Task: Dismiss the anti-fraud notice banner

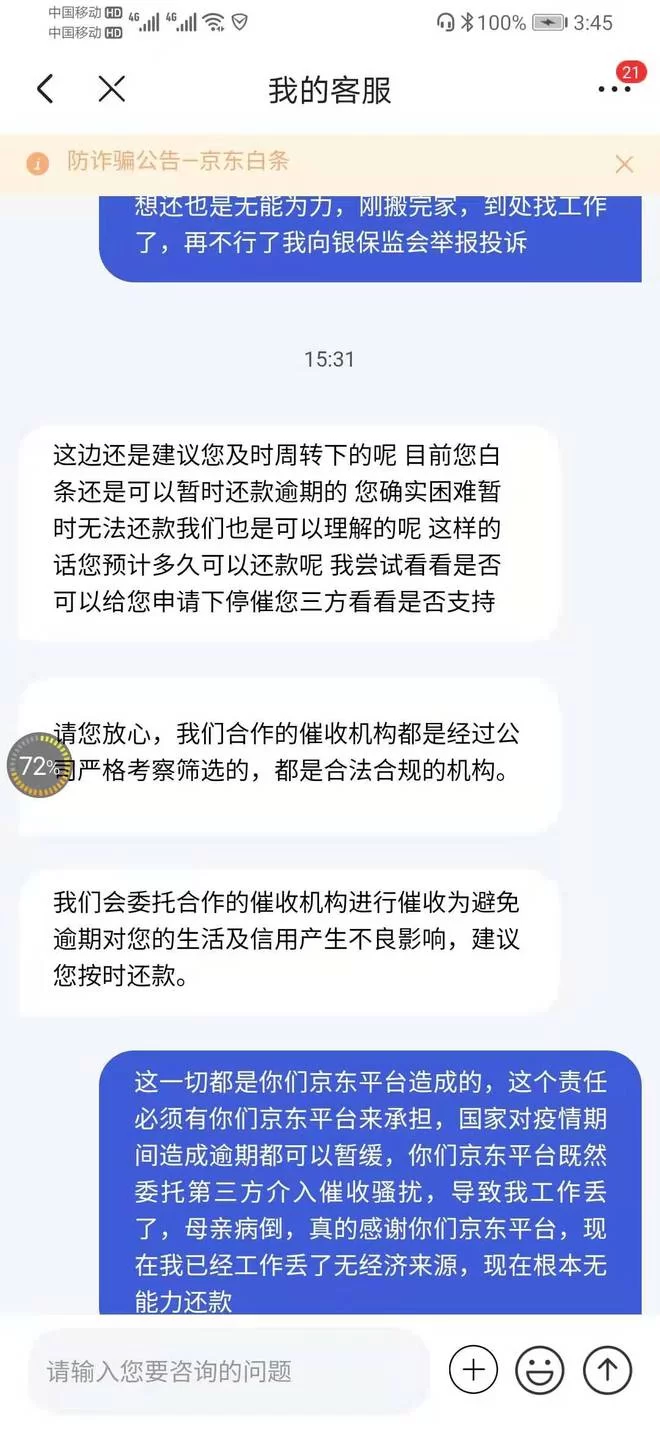Action: [x=624, y=164]
